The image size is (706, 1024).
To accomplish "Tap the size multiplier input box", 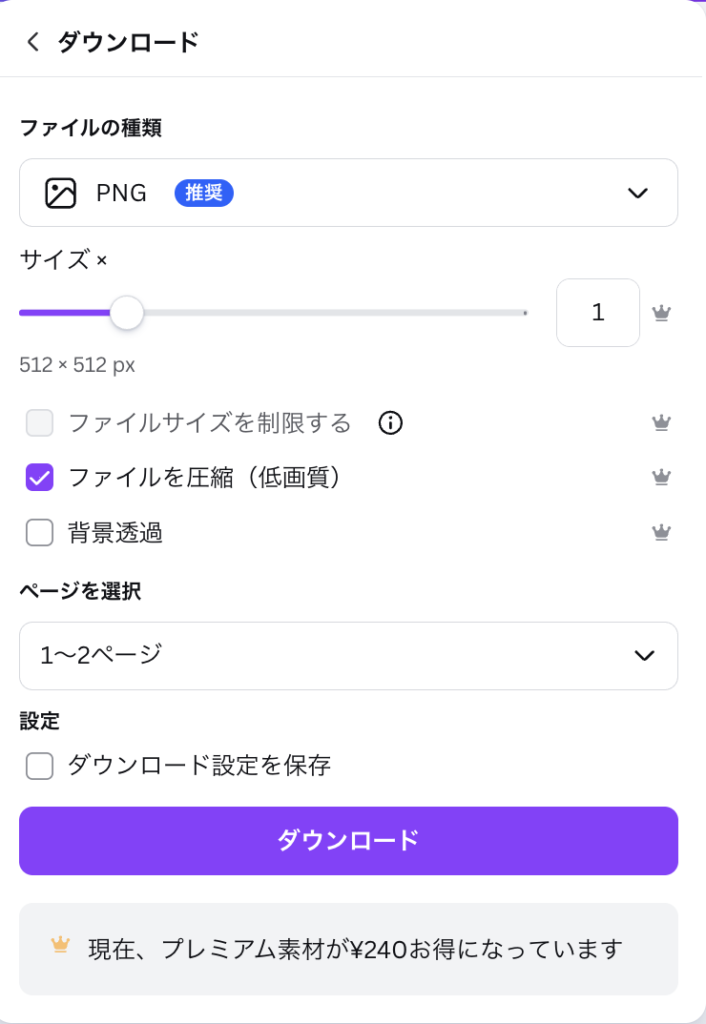I will coord(597,313).
